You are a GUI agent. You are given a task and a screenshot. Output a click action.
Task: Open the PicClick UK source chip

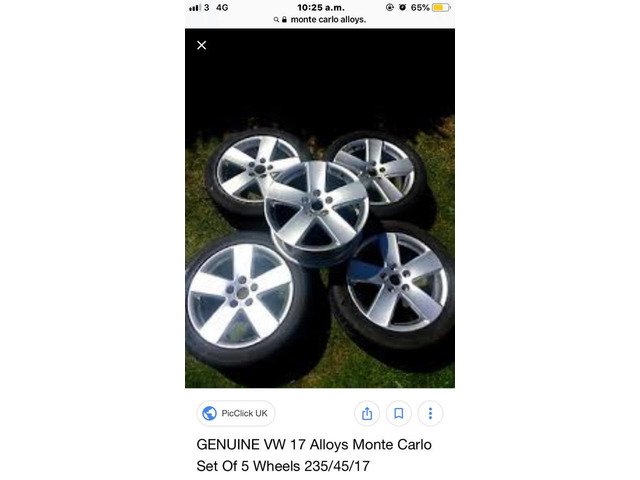pyautogui.click(x=236, y=413)
